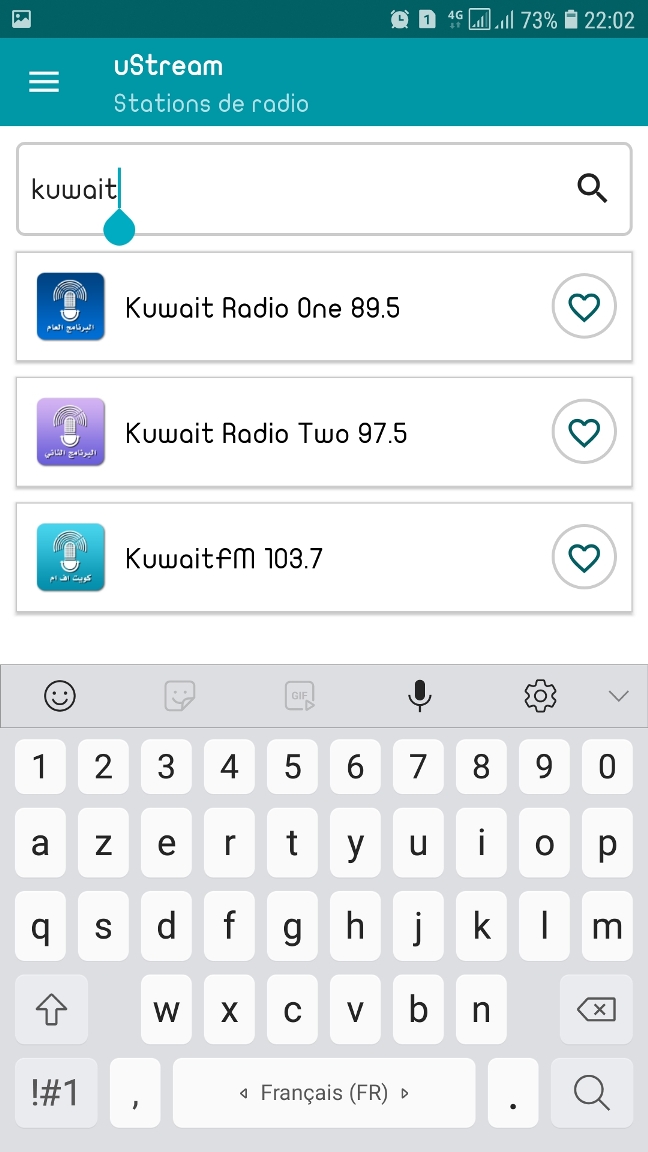Switch keyboard to symbols with !#1
This screenshot has height=1152, width=648.
click(x=55, y=1092)
